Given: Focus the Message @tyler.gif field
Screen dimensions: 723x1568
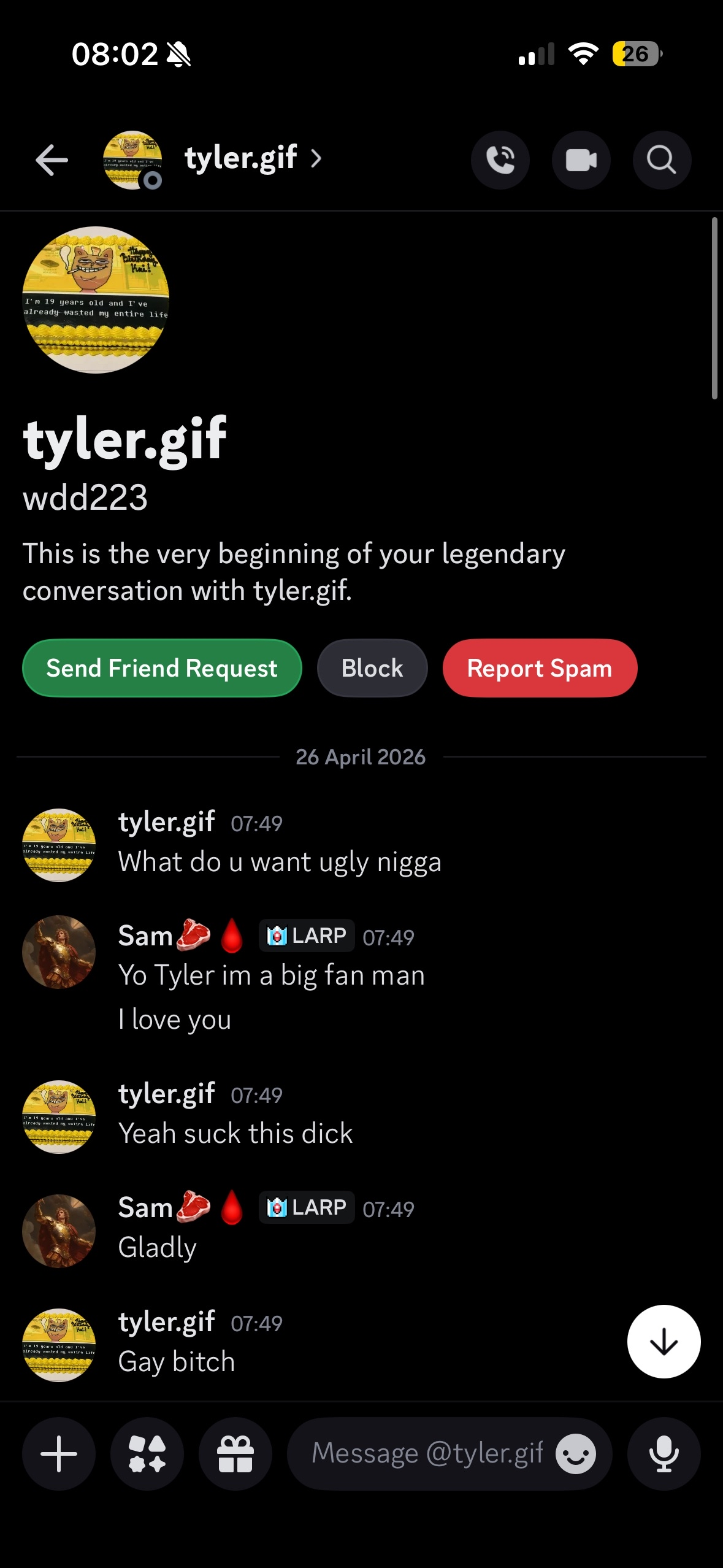Looking at the screenshot, I should click(x=426, y=1454).
